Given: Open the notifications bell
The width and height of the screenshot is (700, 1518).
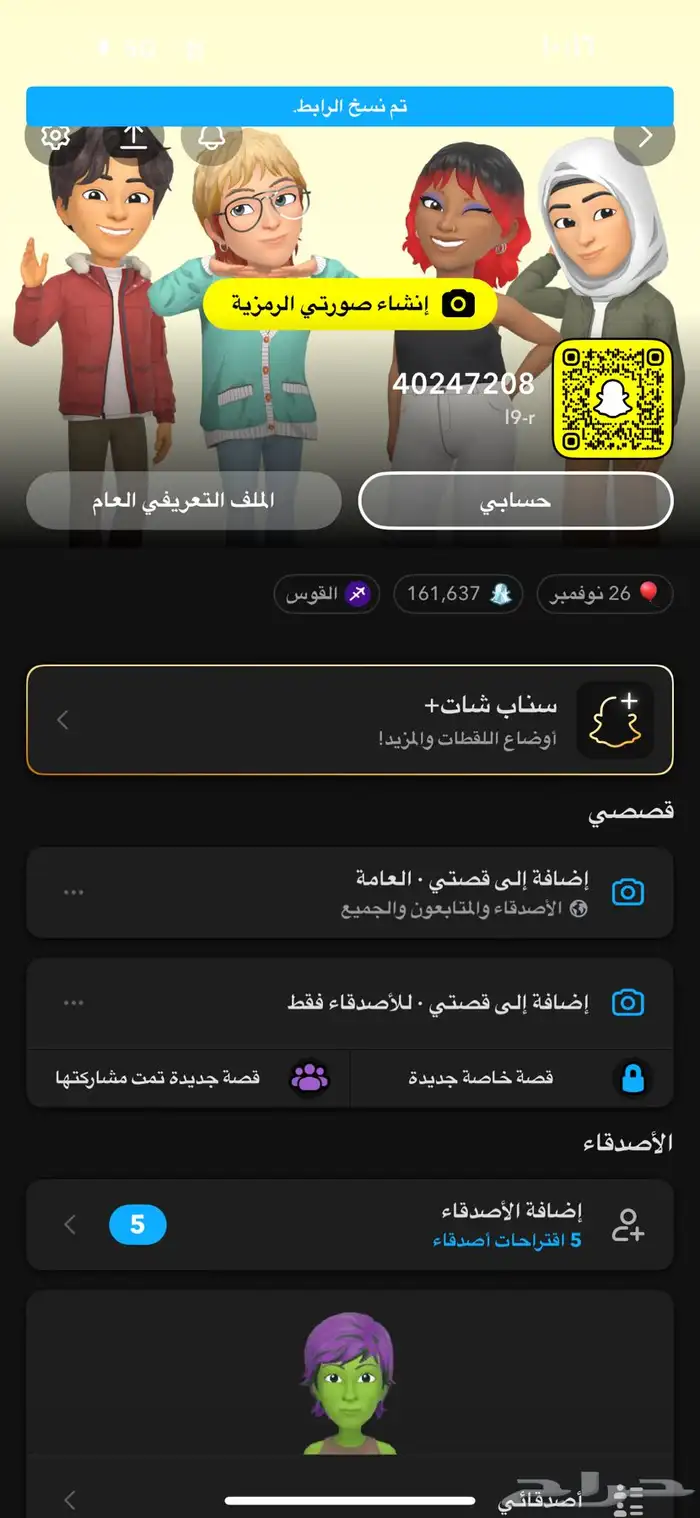Looking at the screenshot, I should pyautogui.click(x=211, y=136).
